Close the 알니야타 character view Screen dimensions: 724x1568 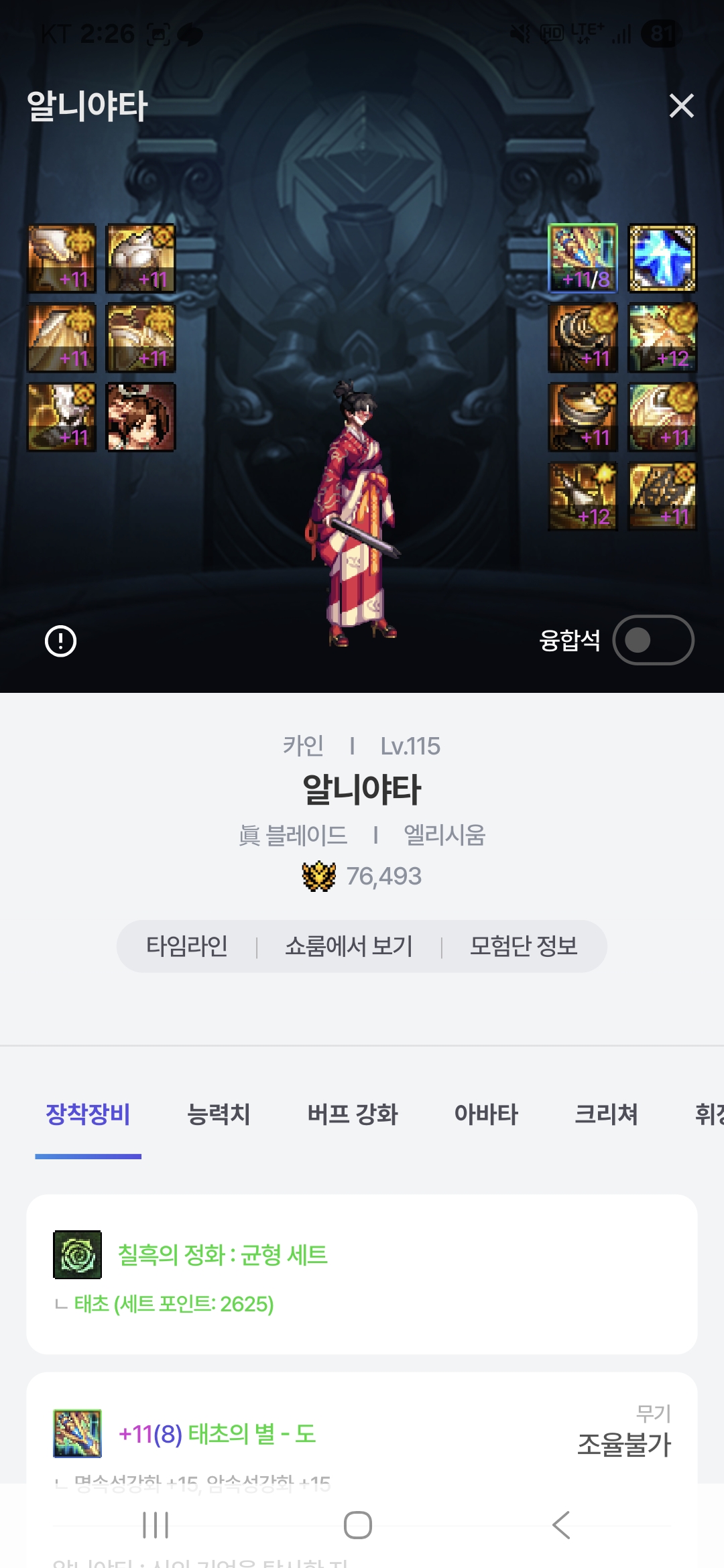[x=681, y=106]
